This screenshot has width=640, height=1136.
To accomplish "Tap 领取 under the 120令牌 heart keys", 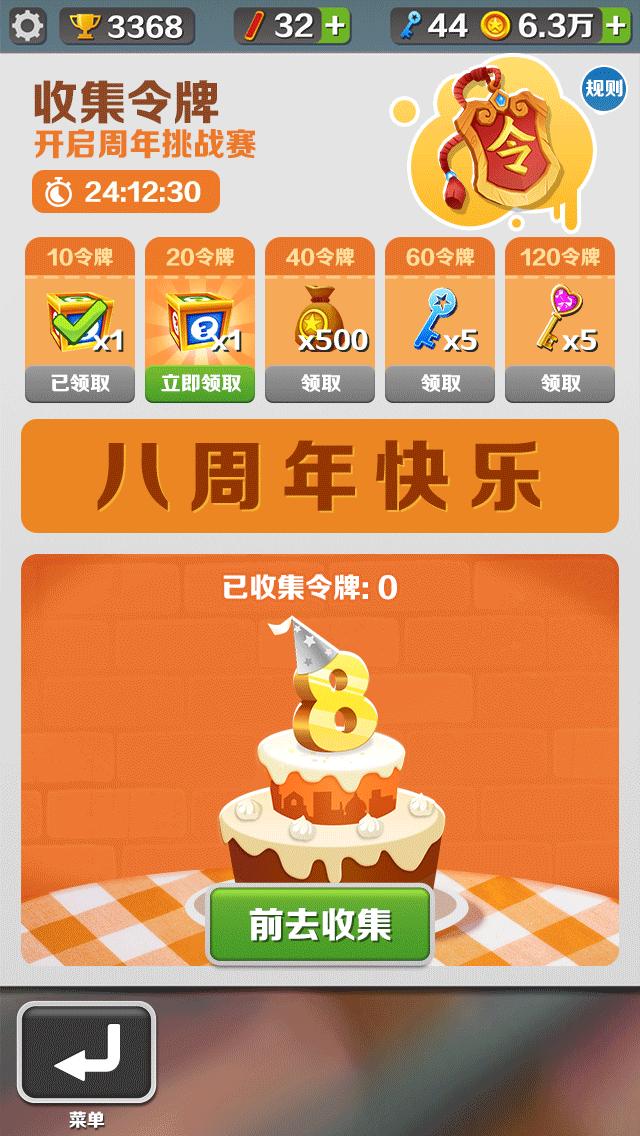I will (560, 383).
